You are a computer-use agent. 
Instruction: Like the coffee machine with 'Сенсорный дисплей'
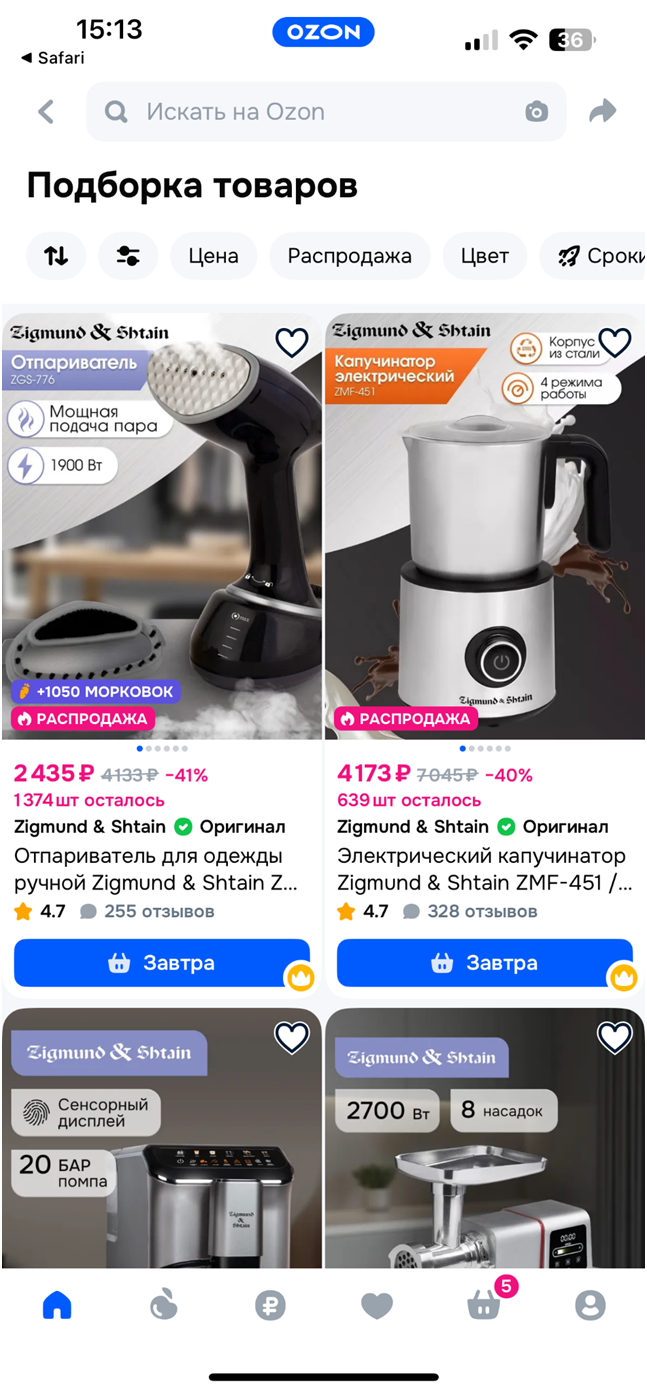[292, 1038]
